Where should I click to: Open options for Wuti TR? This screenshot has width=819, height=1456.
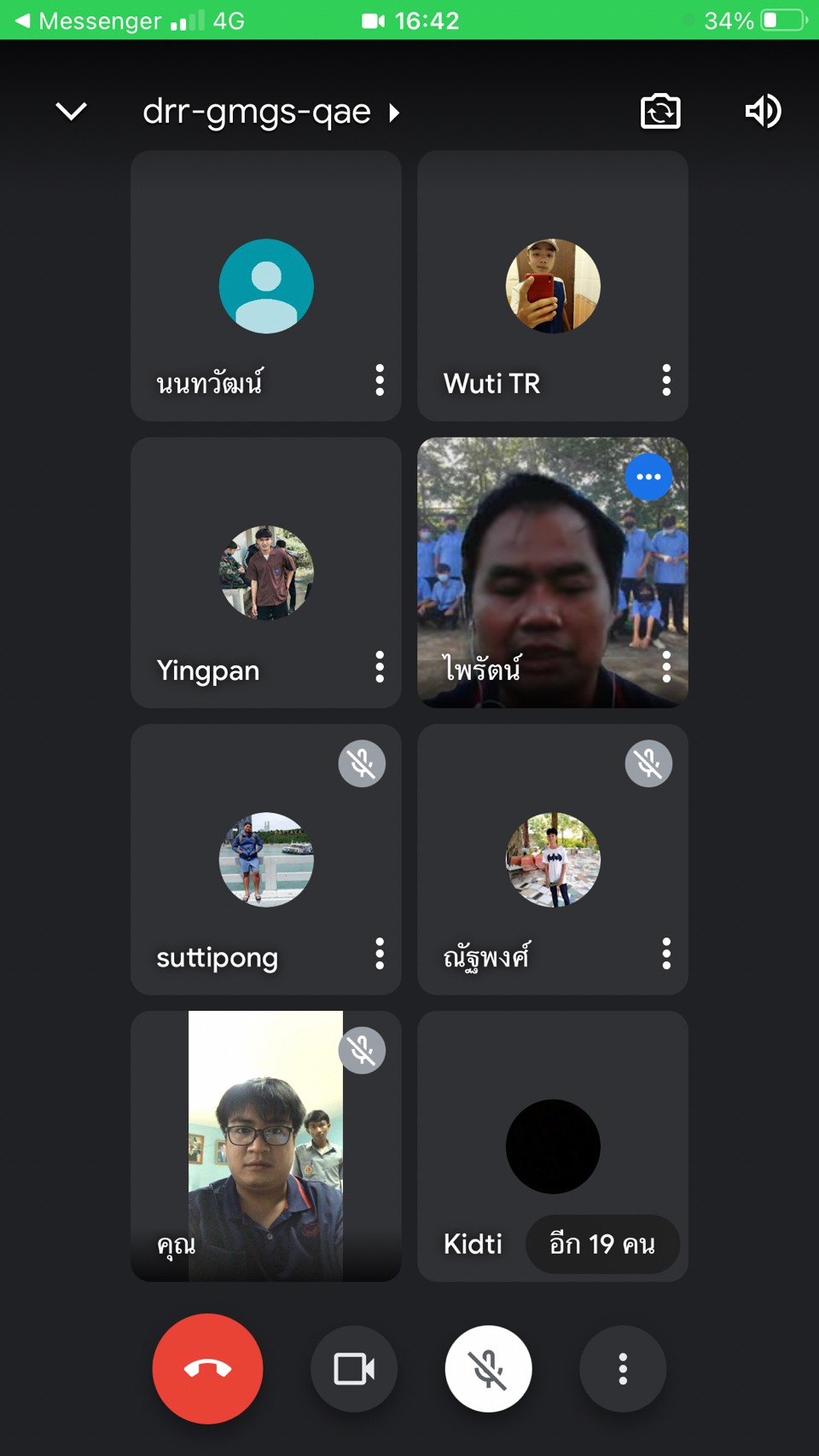coord(666,380)
